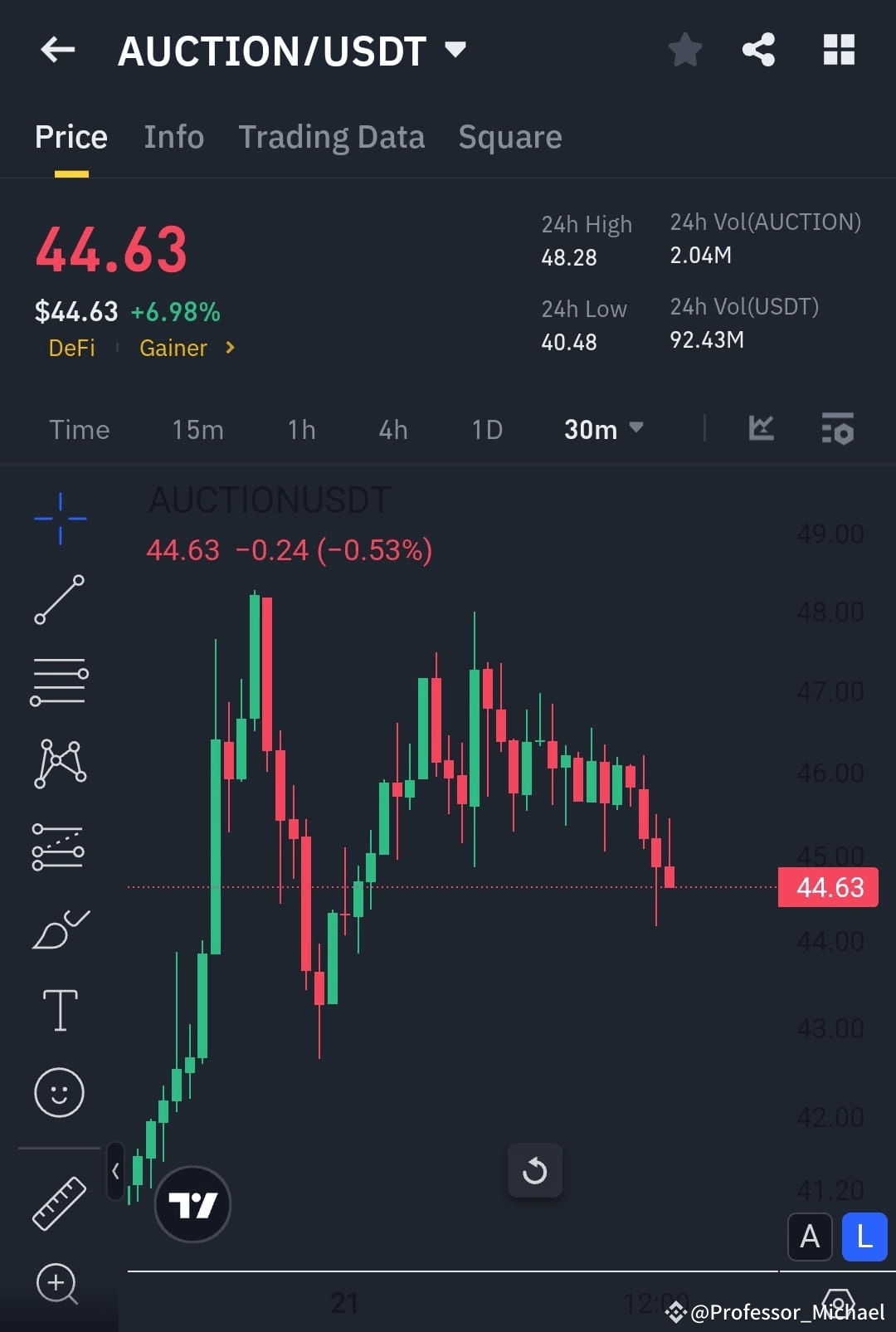The image size is (896, 1332).
Task: Enable logarithmic scale with the L toggle
Action: (863, 1237)
